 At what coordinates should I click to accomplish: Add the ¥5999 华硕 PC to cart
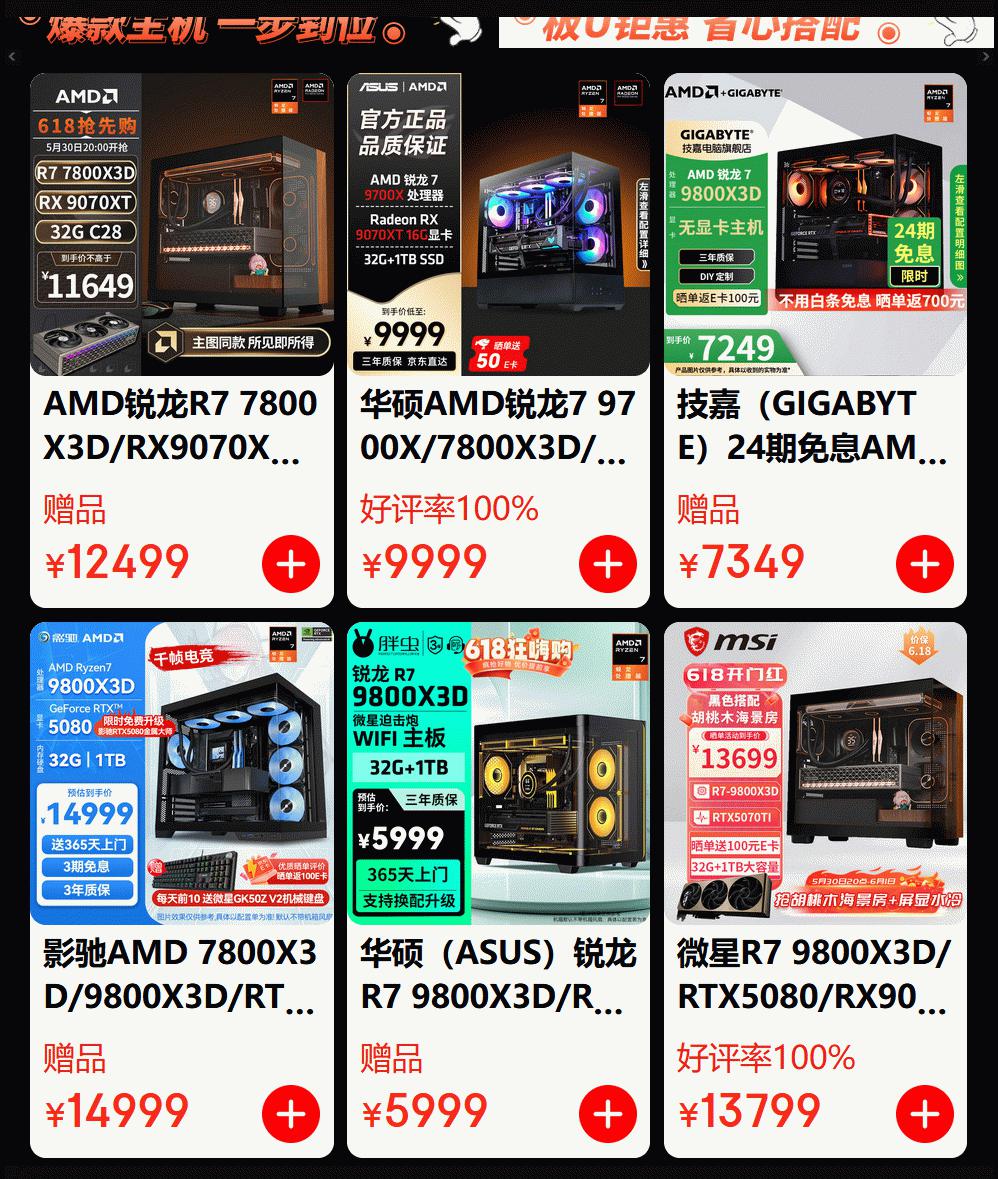(608, 1114)
